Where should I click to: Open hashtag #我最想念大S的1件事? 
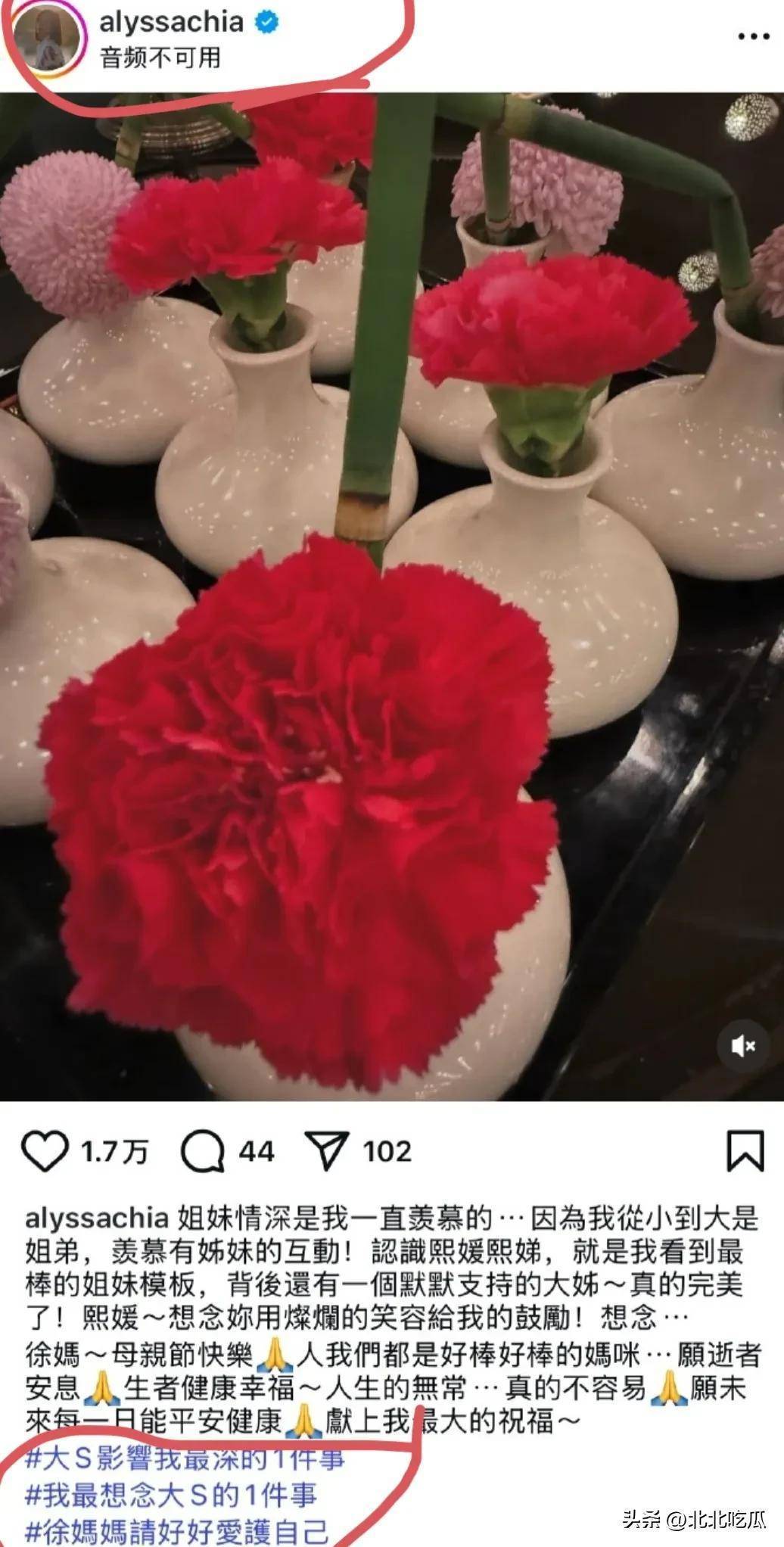point(171,1495)
